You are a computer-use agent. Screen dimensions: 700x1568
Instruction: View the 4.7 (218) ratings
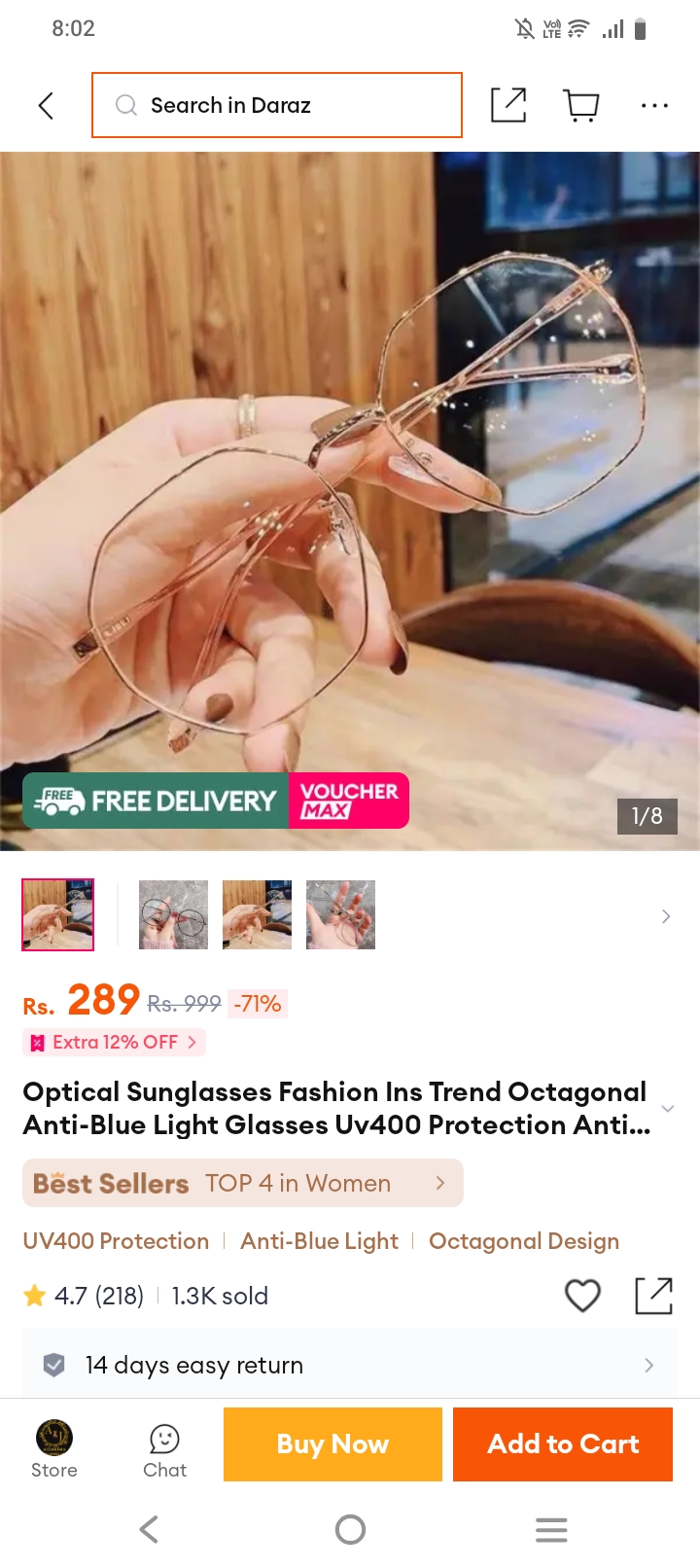[84, 1296]
